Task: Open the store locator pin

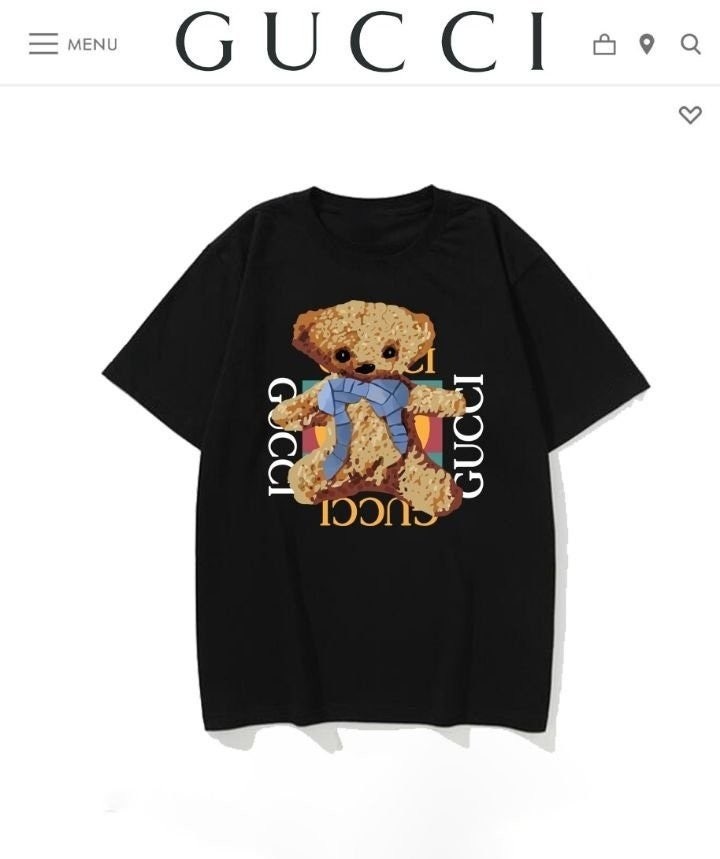Action: (647, 44)
